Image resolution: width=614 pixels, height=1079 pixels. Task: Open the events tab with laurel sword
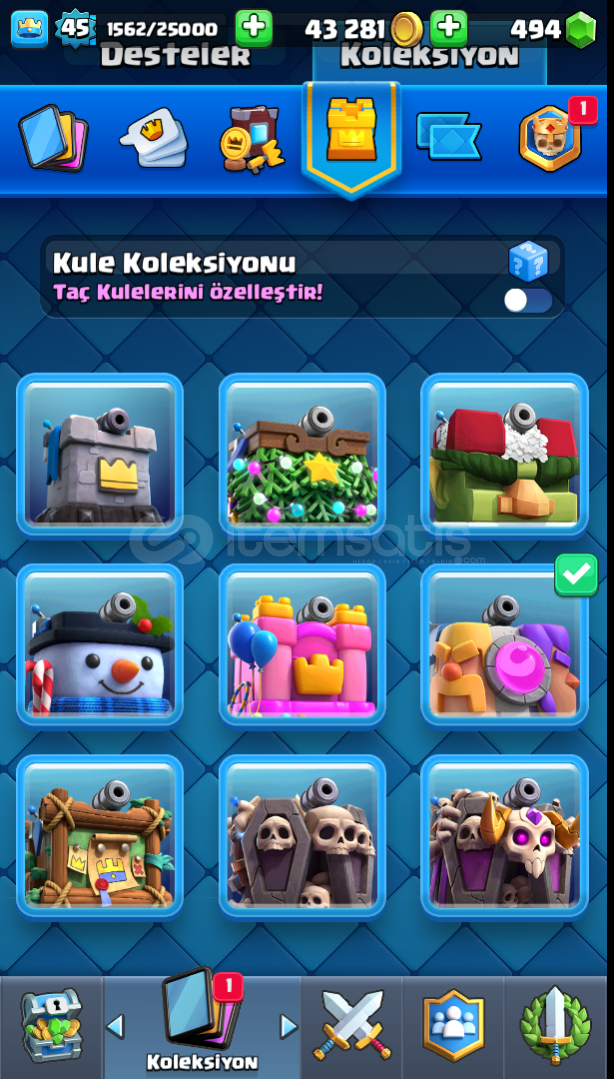[555, 1025]
